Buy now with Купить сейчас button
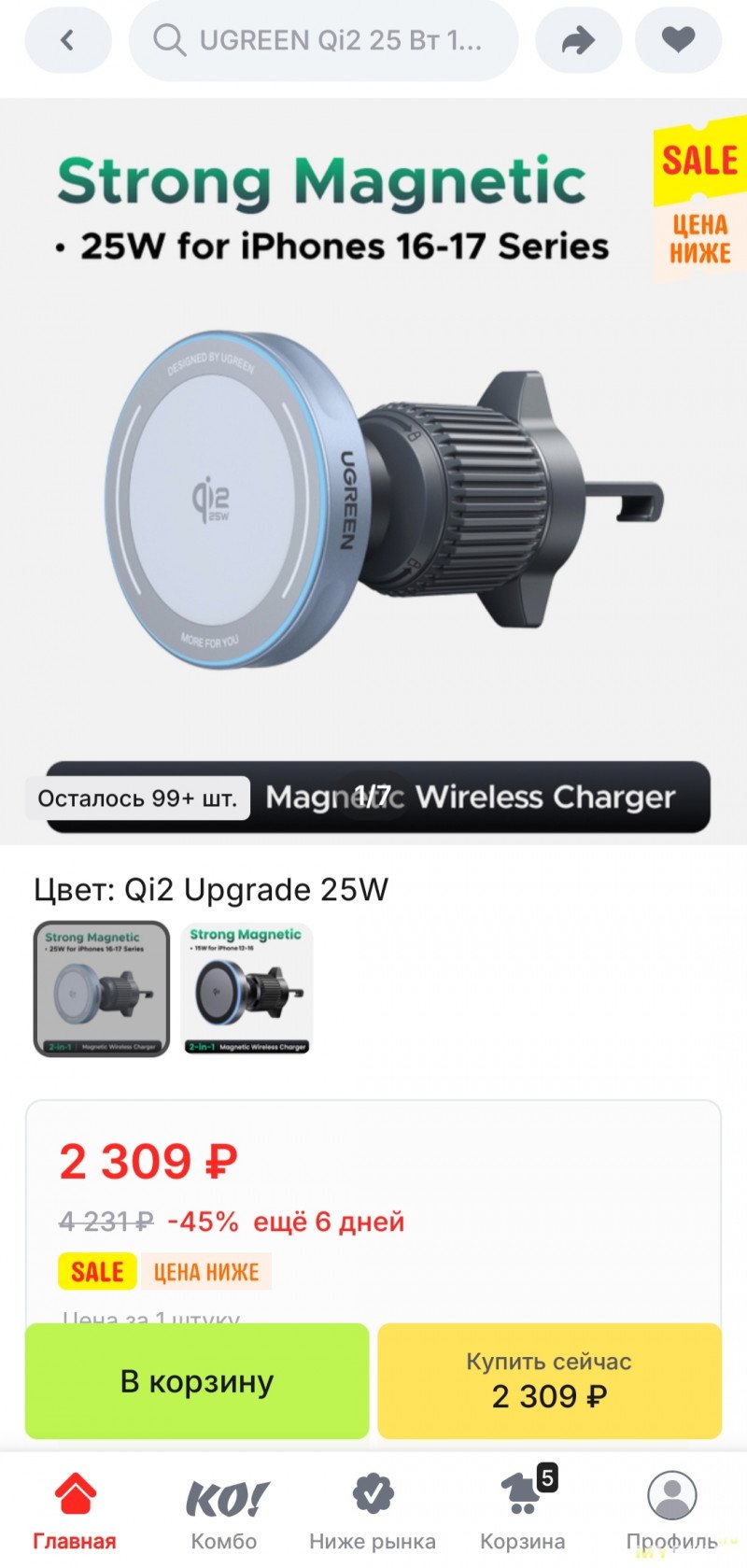Viewport: 747px width, 1568px height. (549, 1381)
